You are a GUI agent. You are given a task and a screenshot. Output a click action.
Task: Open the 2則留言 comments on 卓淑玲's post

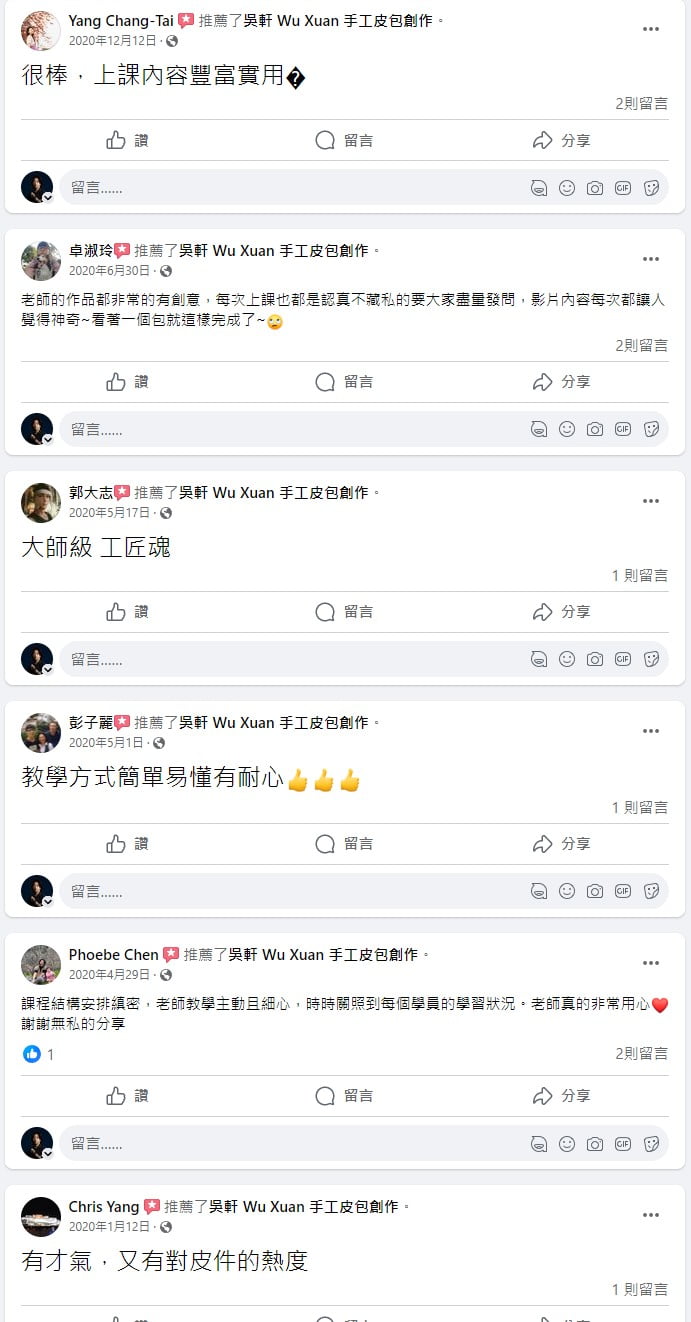[641, 345]
